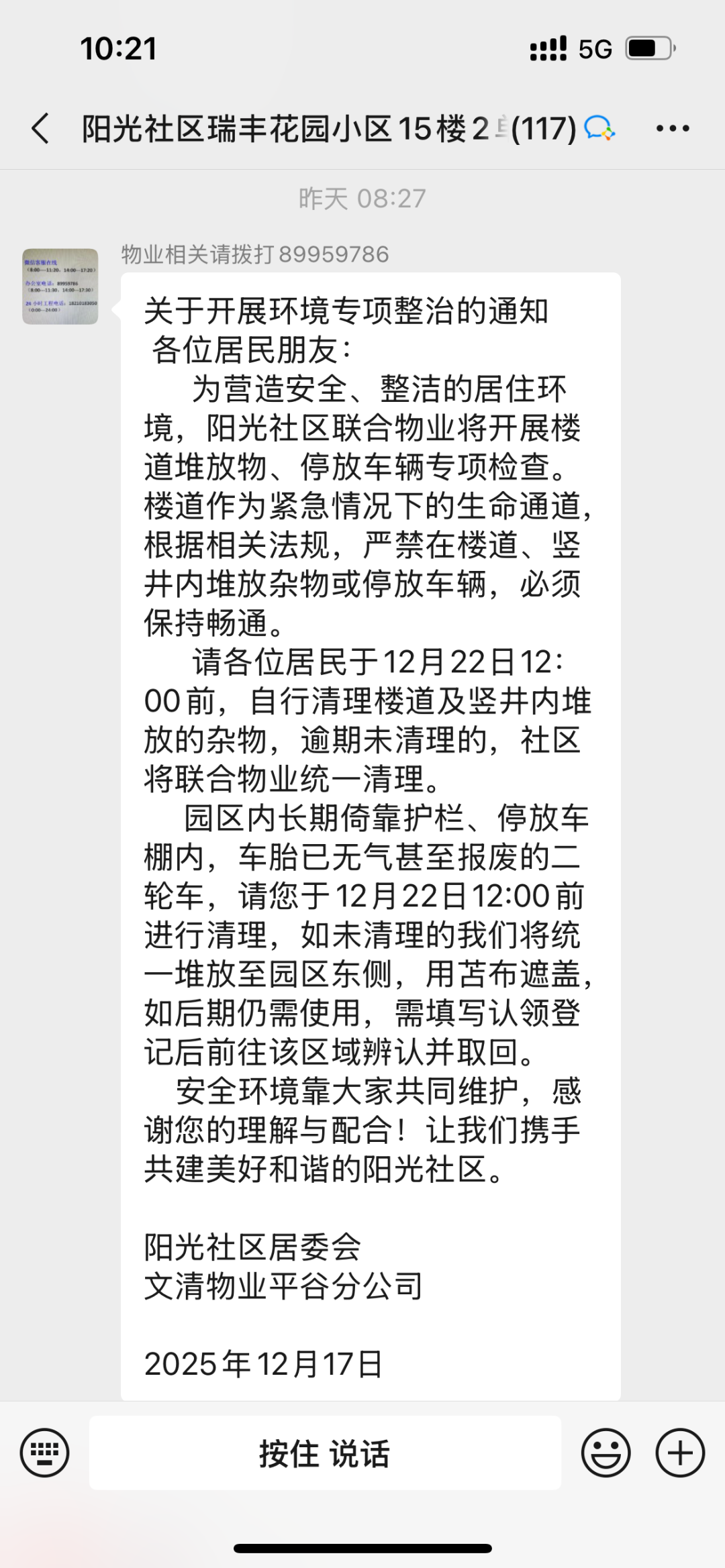Open the group chat overflow menu
Viewport: 725px width, 1568px height.
pyautogui.click(x=673, y=128)
